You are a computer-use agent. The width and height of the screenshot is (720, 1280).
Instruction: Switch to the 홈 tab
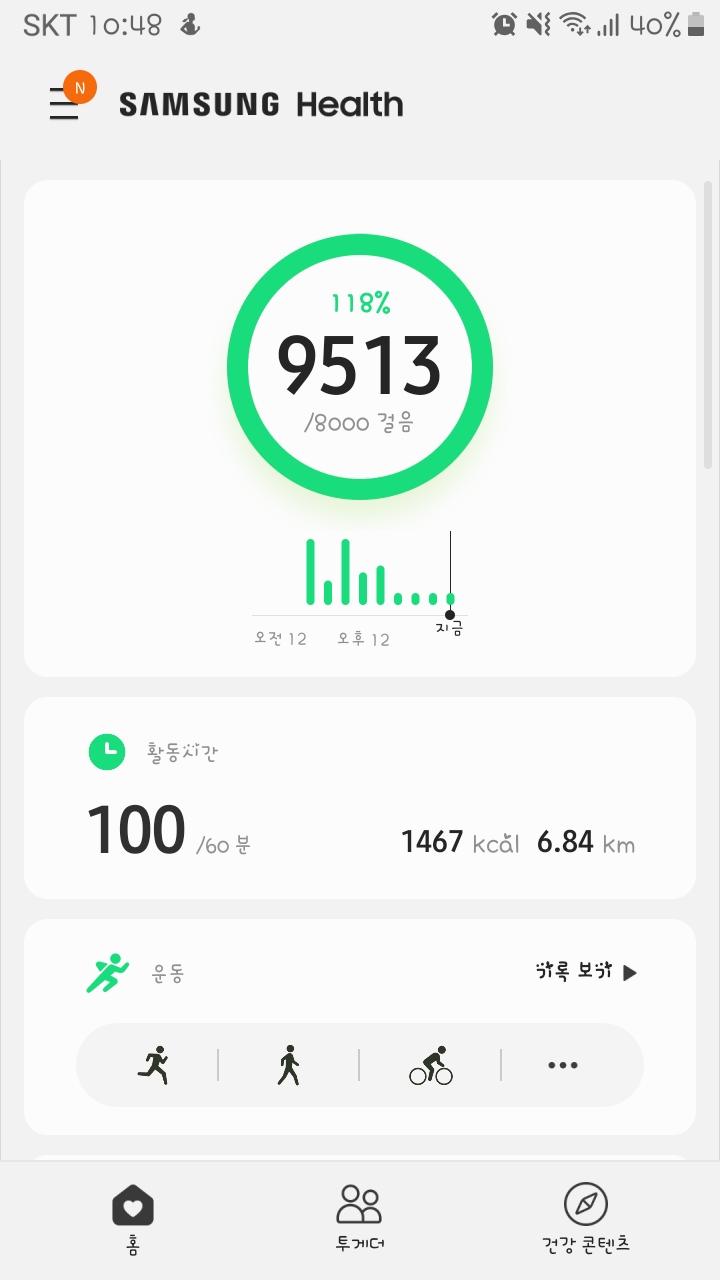point(133,1217)
